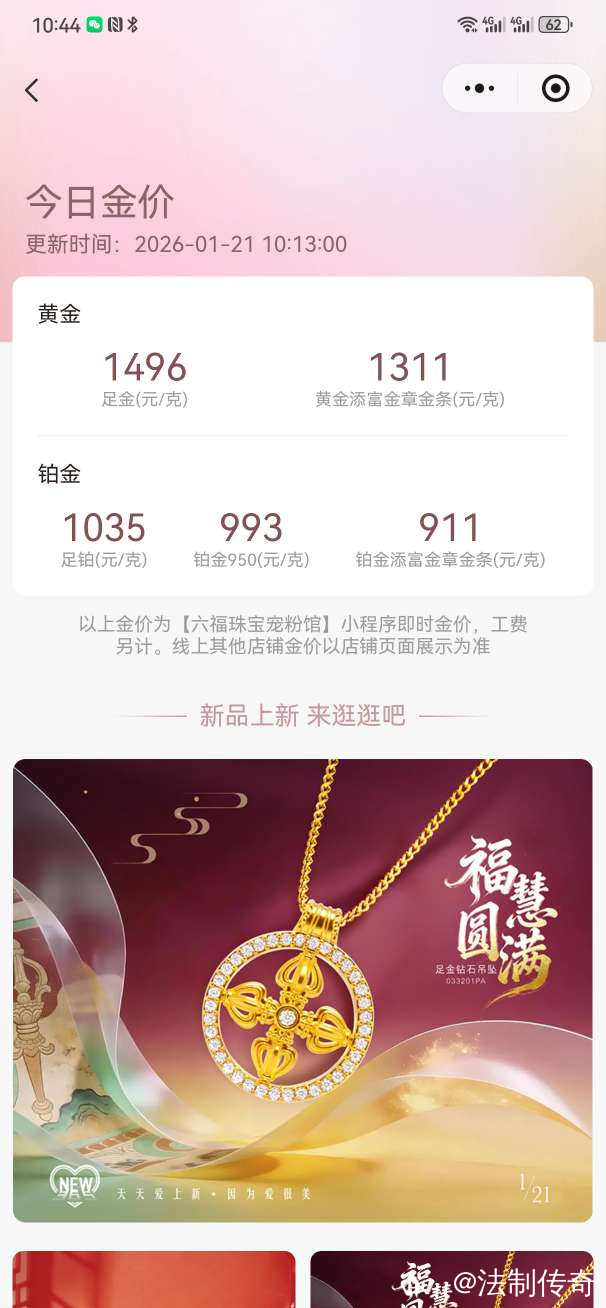Image resolution: width=606 pixels, height=1308 pixels.
Task: Open the mini program more-options menu
Action: [480, 88]
